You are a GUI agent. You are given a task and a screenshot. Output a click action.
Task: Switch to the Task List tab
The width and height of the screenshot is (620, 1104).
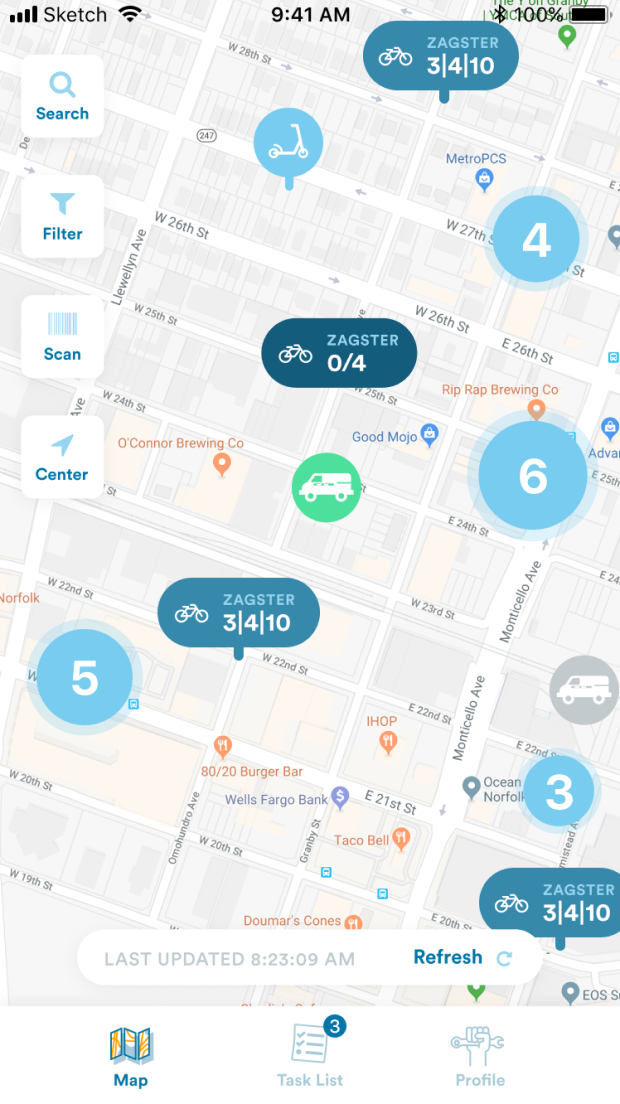(x=310, y=1056)
